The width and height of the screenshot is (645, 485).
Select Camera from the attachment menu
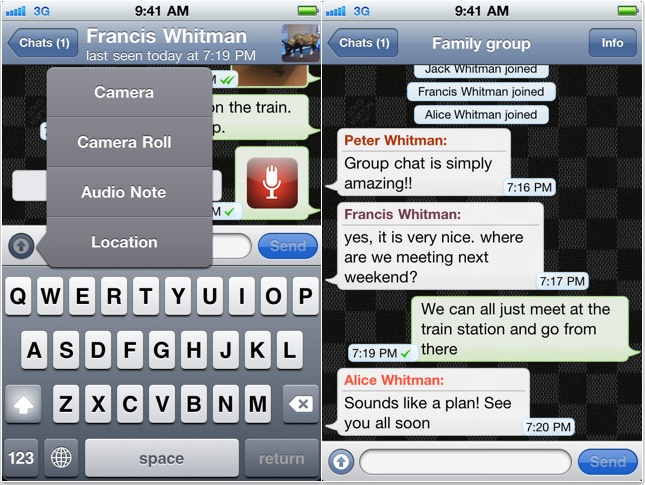tap(124, 93)
